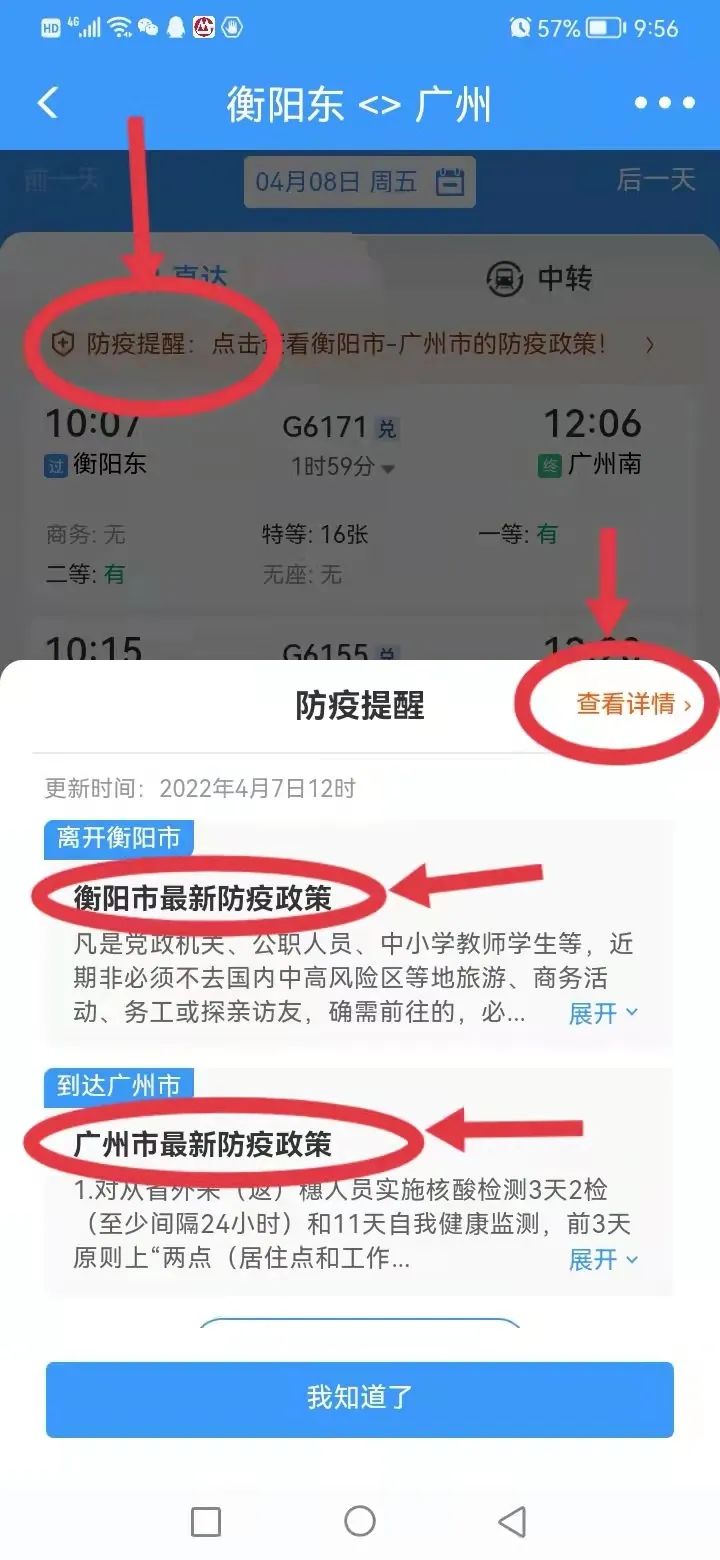Open the three-dot overflow menu

click(x=664, y=103)
